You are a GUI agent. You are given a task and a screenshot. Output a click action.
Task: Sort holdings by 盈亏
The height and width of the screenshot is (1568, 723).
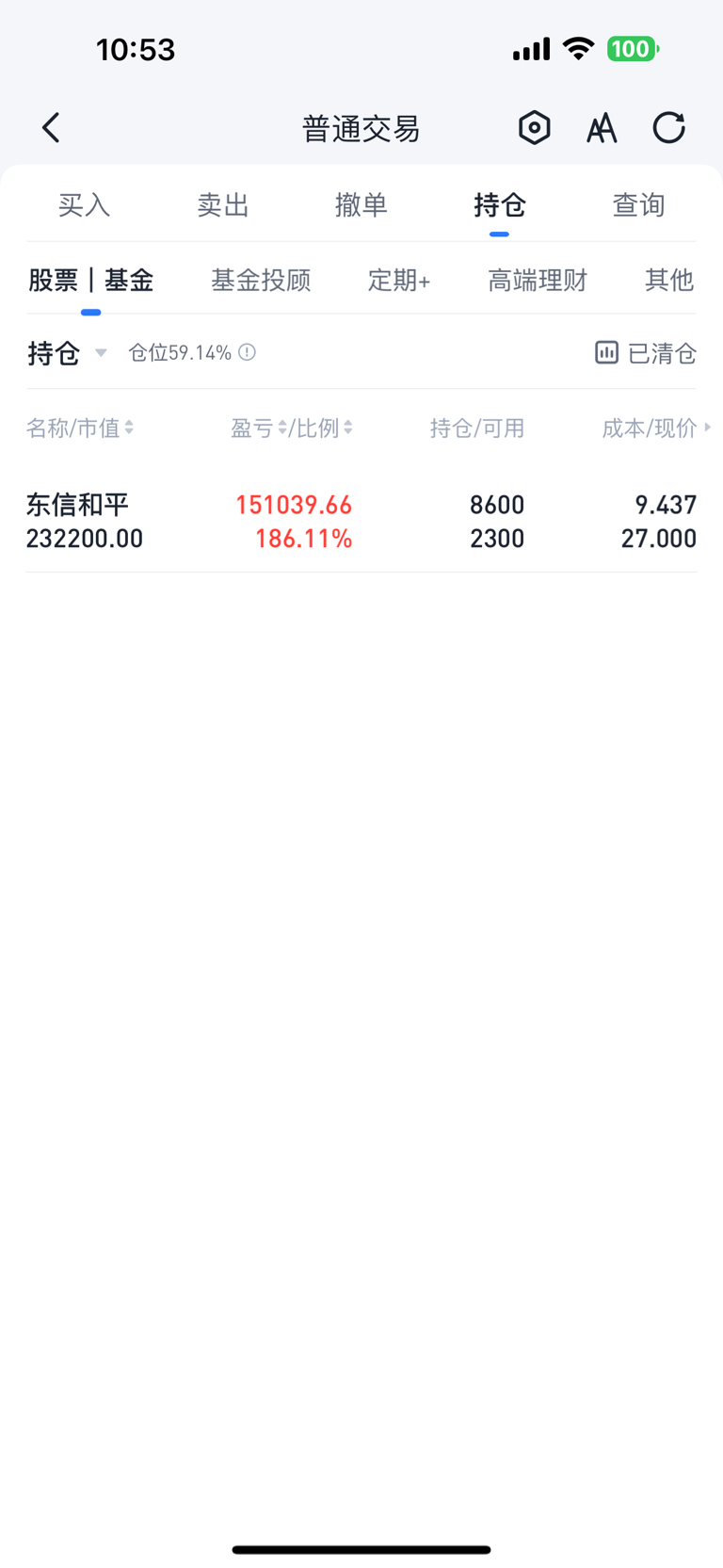pyautogui.click(x=258, y=428)
